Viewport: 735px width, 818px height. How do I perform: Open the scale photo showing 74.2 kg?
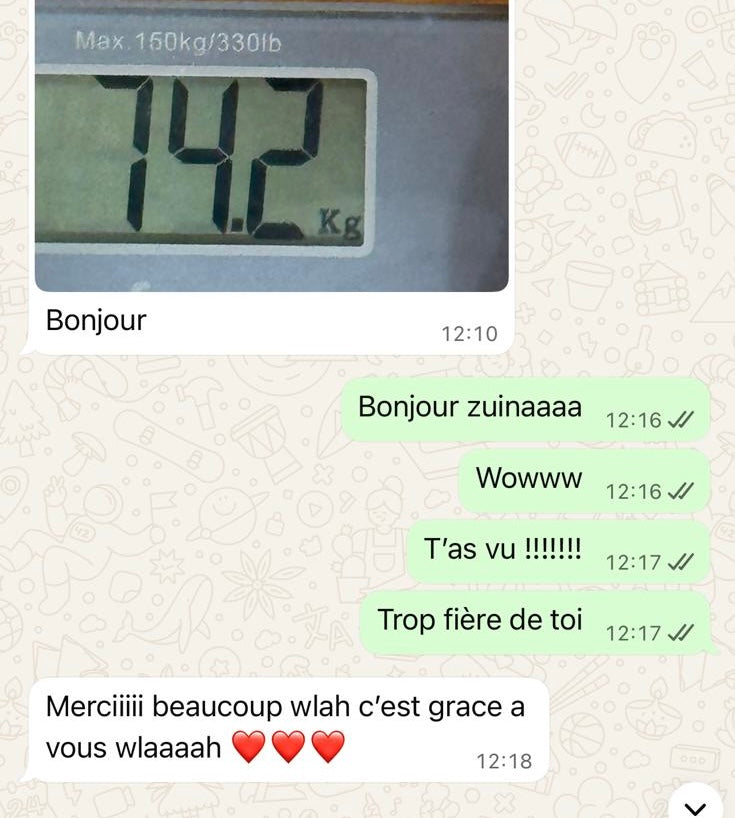[271, 150]
